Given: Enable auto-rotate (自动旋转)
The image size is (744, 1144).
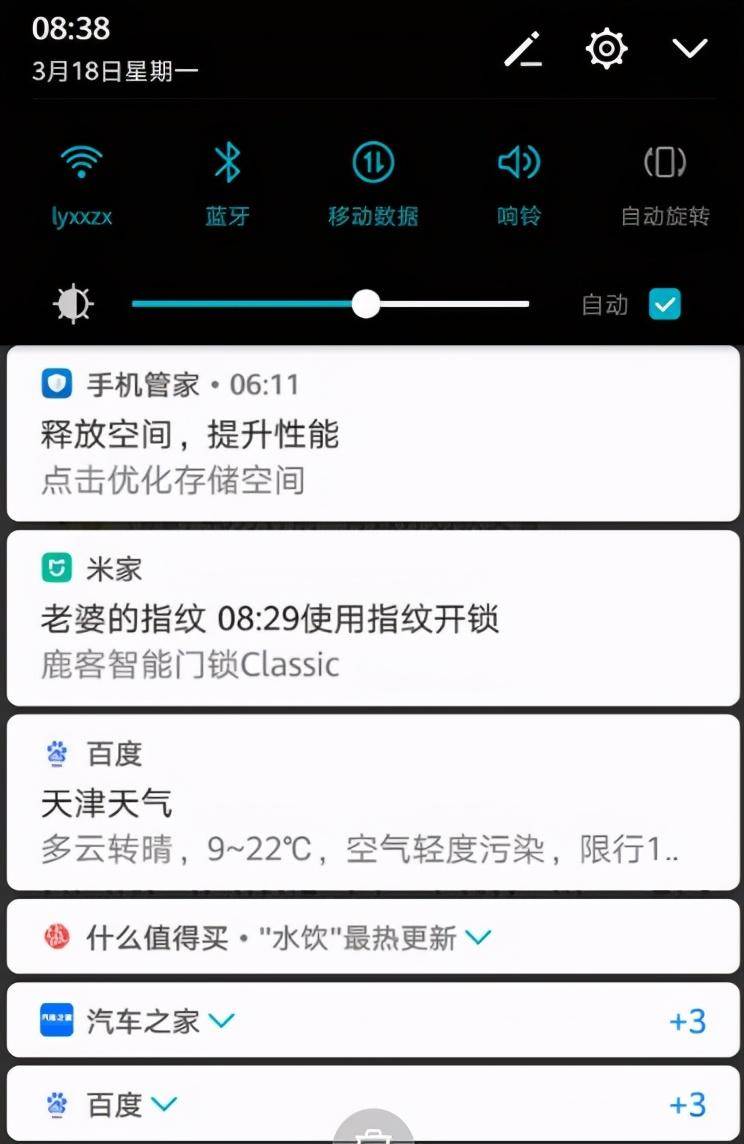Looking at the screenshot, I should coord(665,163).
